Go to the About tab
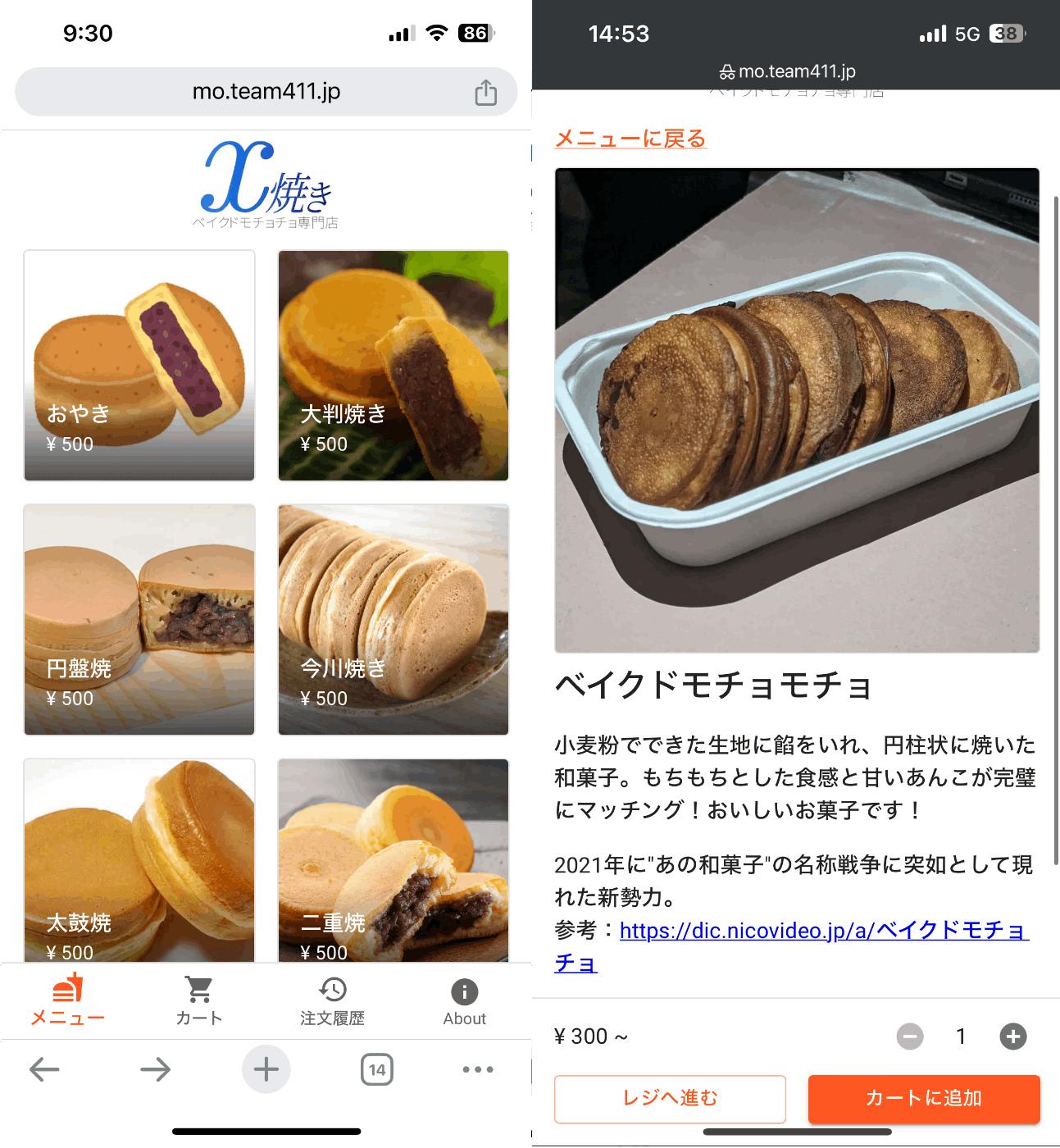Viewport: 1060px width, 1148px height. point(464,1001)
